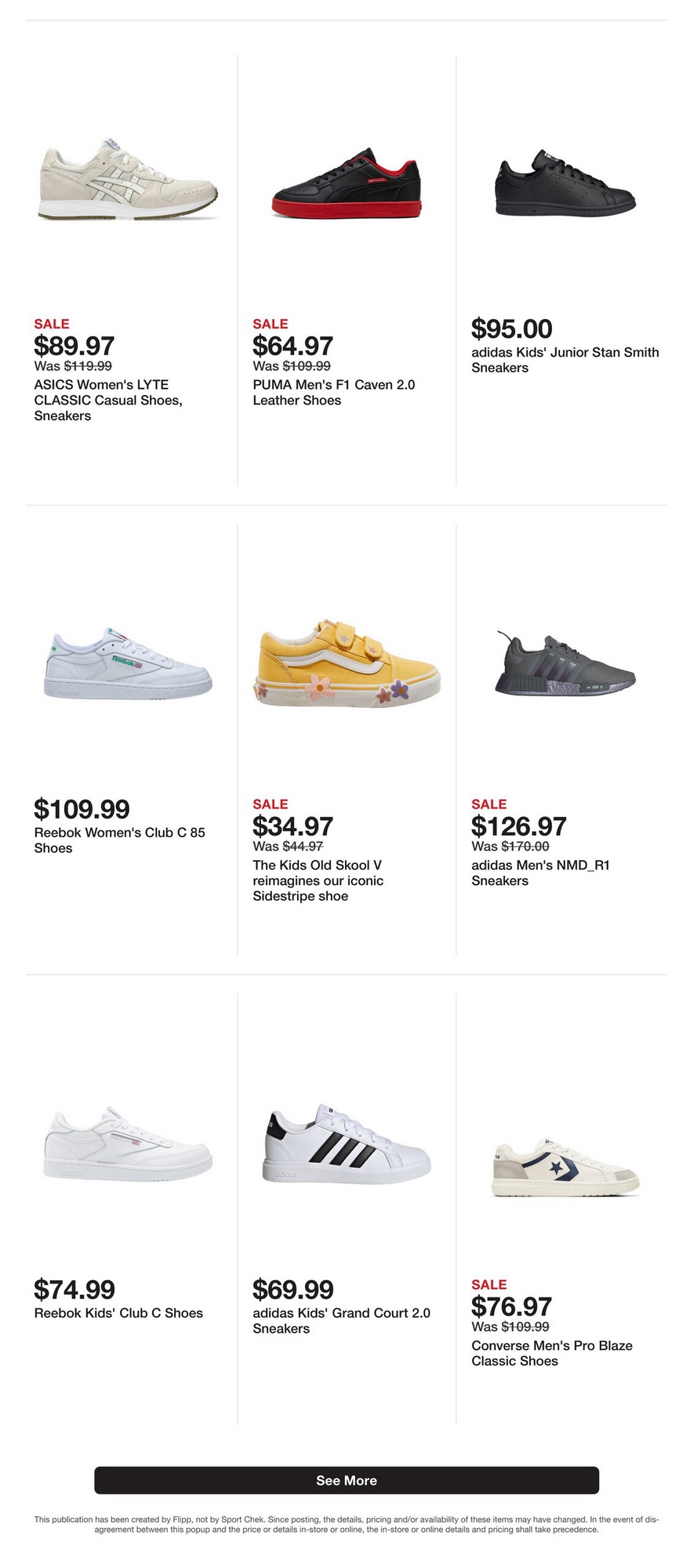Tap the See More button
The width and height of the screenshot is (694, 1568).
pyautogui.click(x=347, y=1480)
